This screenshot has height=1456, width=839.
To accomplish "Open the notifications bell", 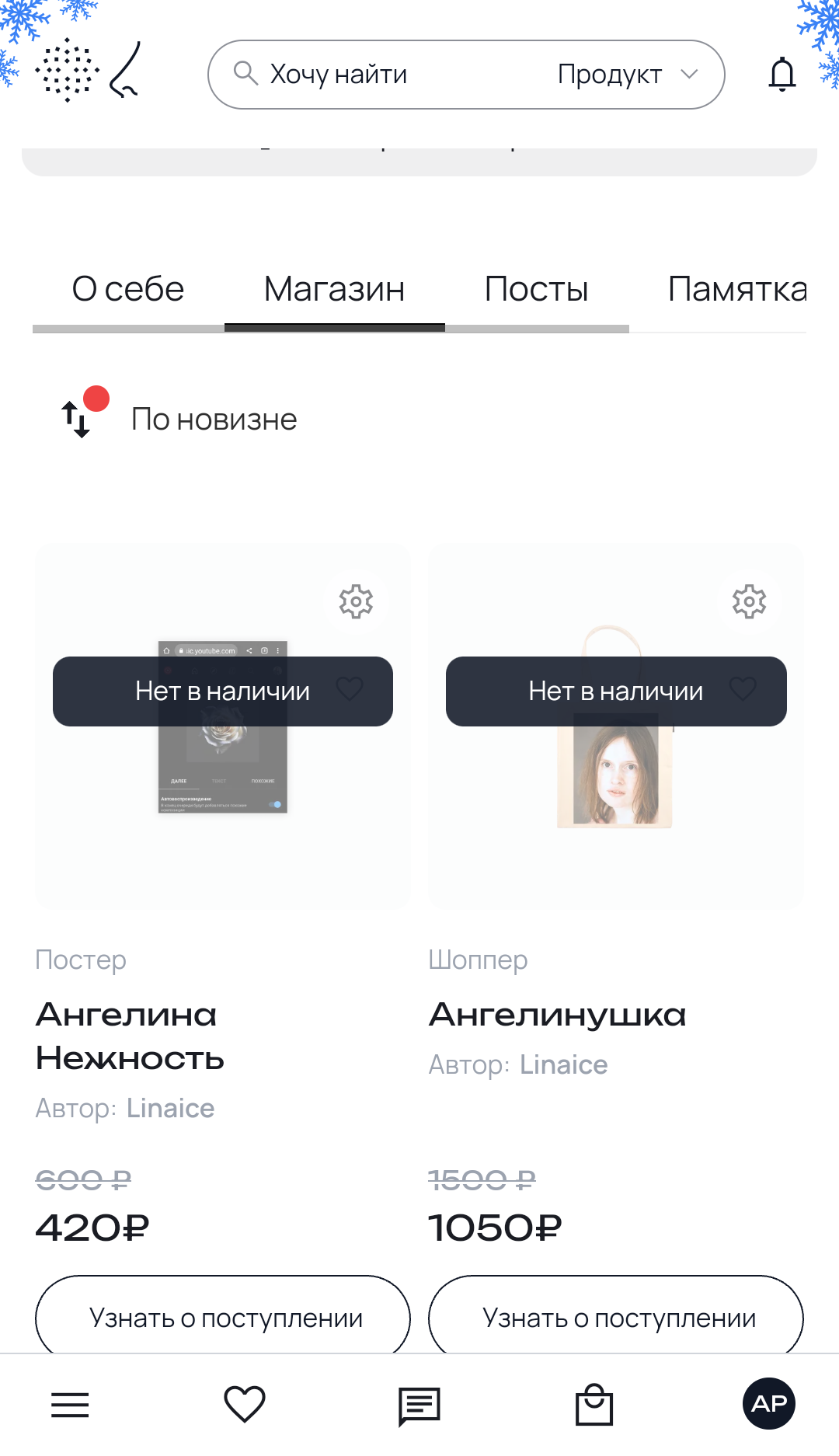I will click(x=782, y=75).
